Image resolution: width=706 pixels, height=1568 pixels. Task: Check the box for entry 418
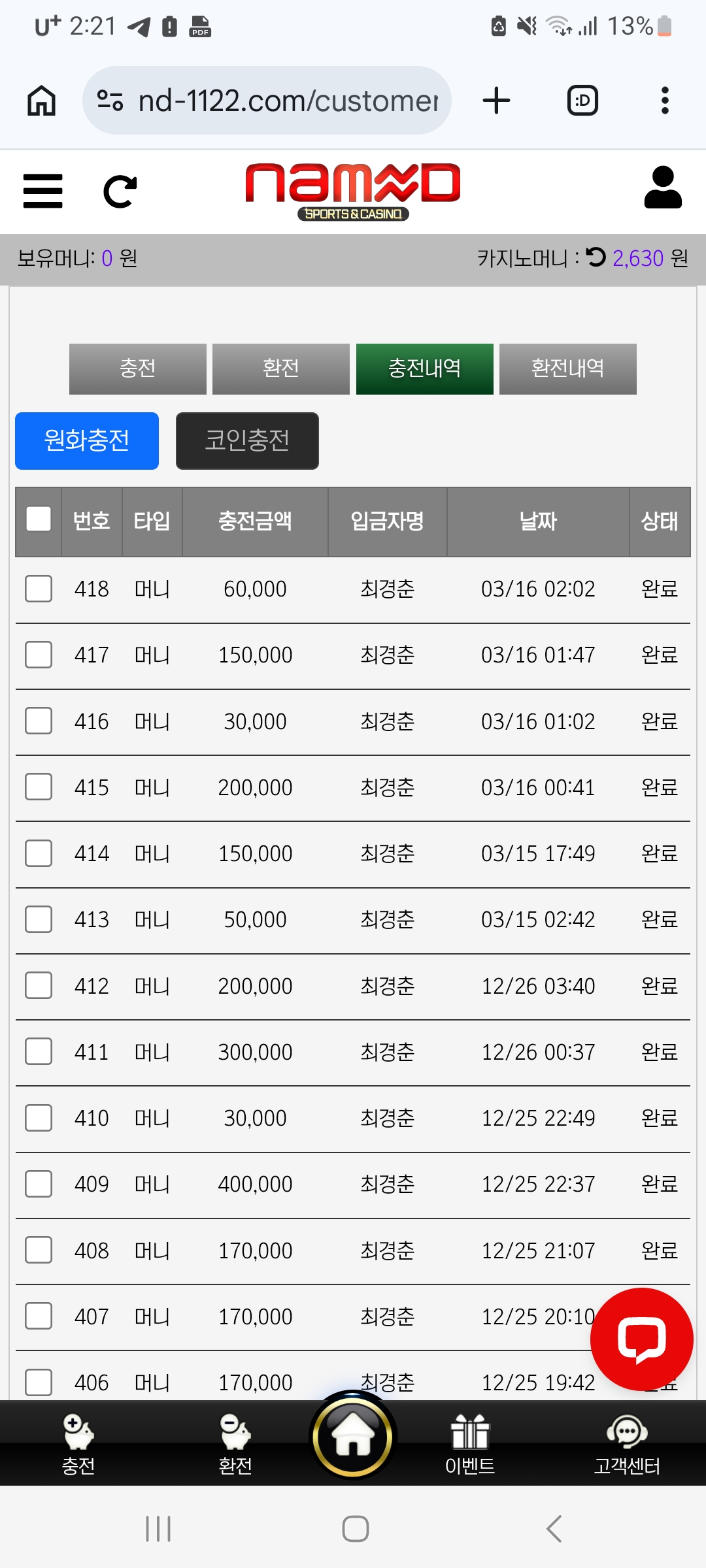click(x=39, y=589)
